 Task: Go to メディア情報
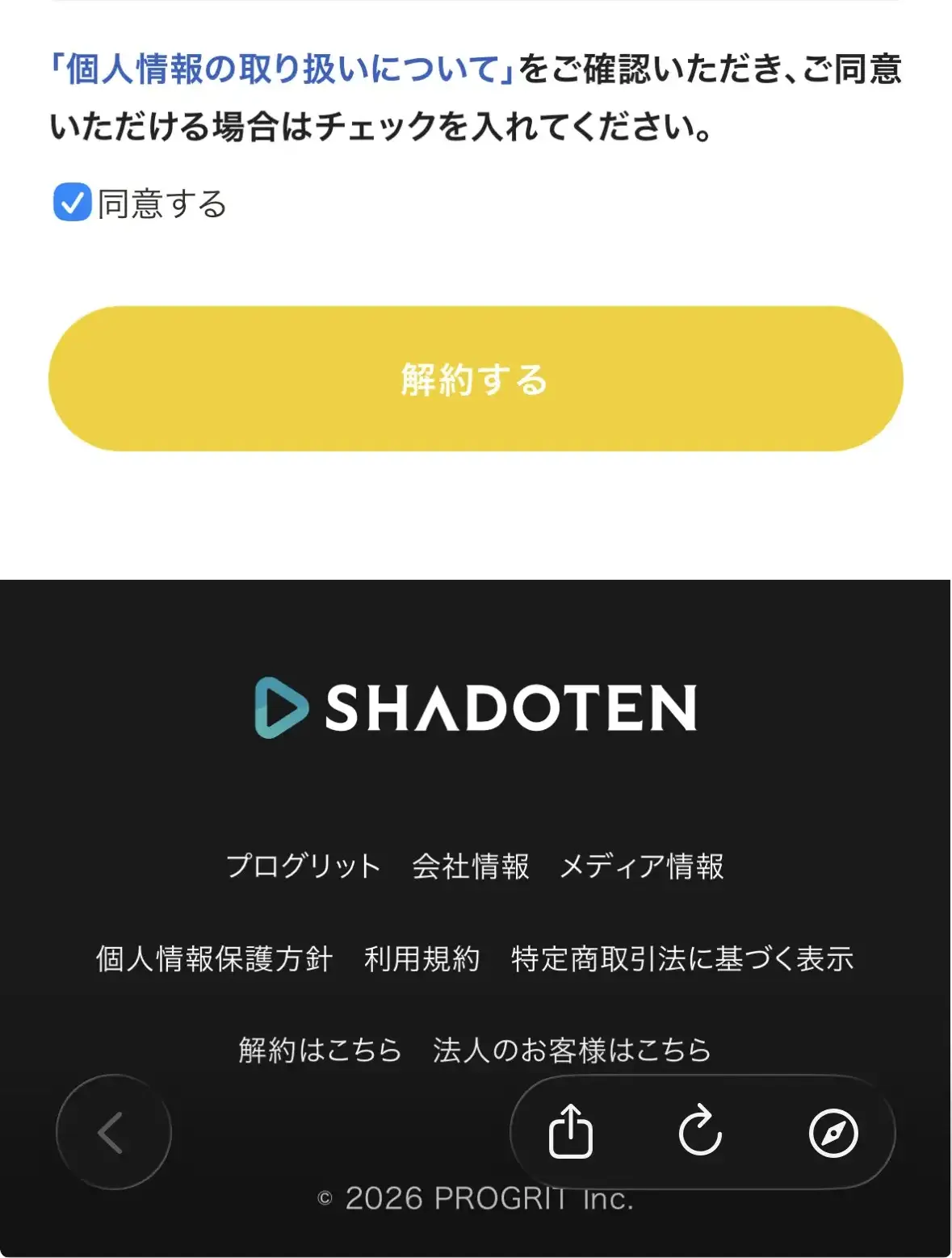point(642,866)
